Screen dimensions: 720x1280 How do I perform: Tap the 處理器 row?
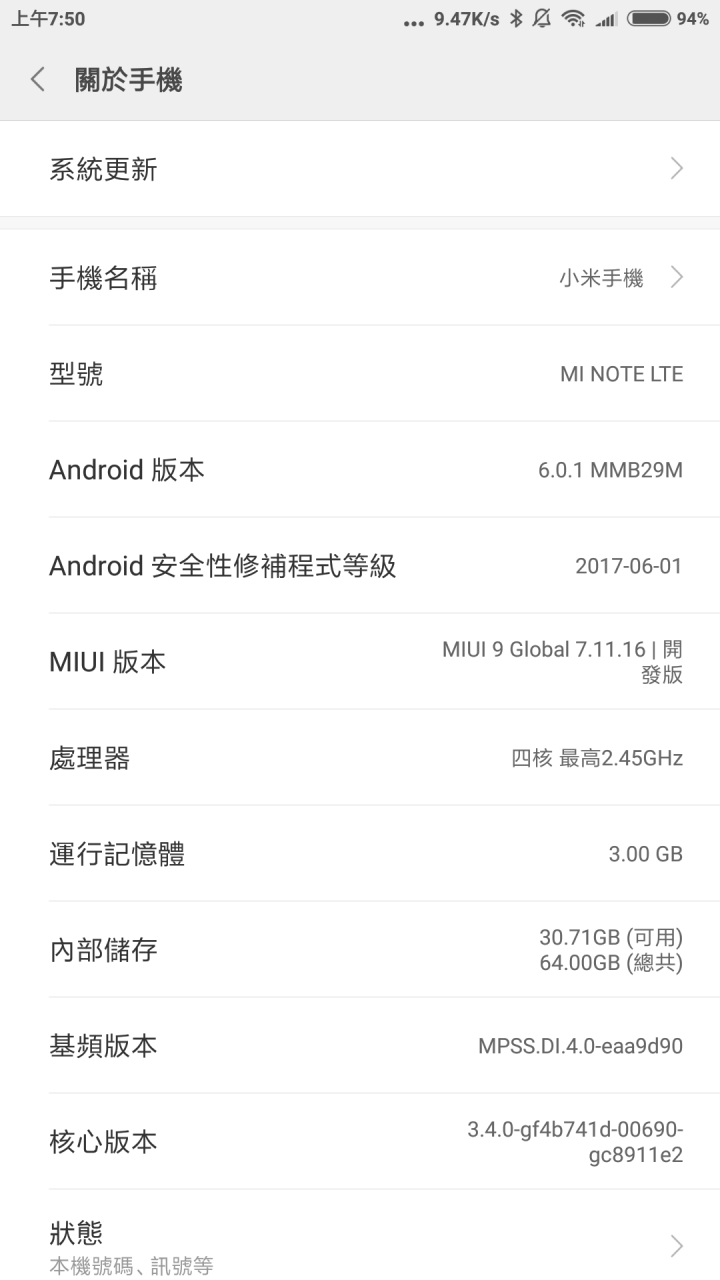coord(360,757)
